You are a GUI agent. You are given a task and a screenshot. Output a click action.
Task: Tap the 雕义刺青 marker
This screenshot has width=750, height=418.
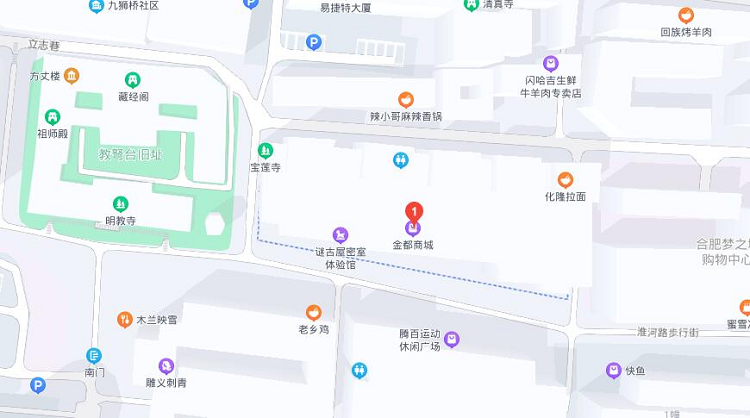(x=166, y=366)
